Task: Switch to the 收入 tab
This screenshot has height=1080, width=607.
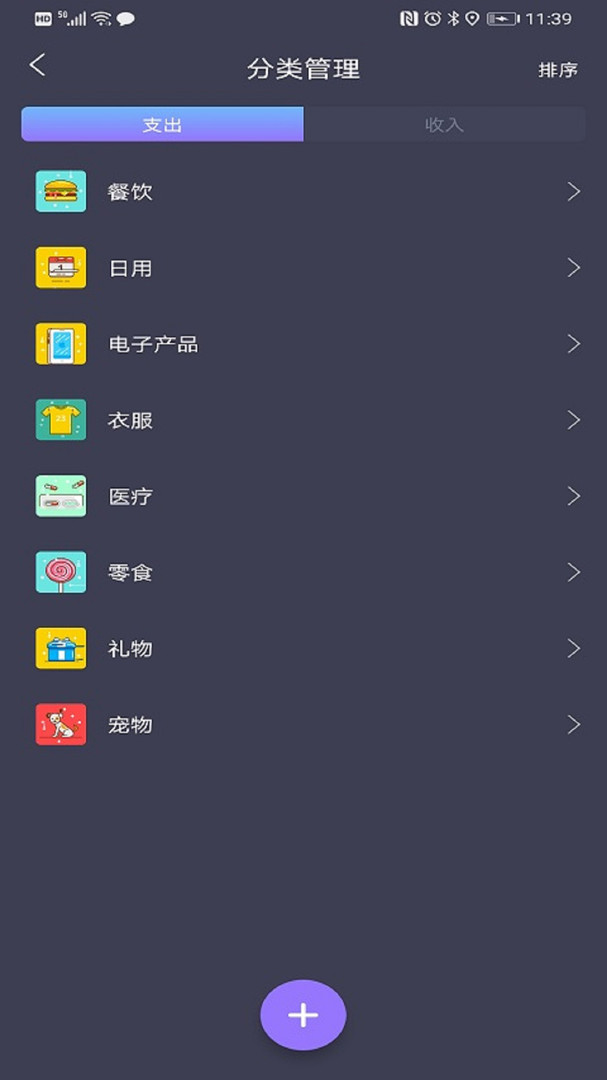Action: click(x=444, y=125)
